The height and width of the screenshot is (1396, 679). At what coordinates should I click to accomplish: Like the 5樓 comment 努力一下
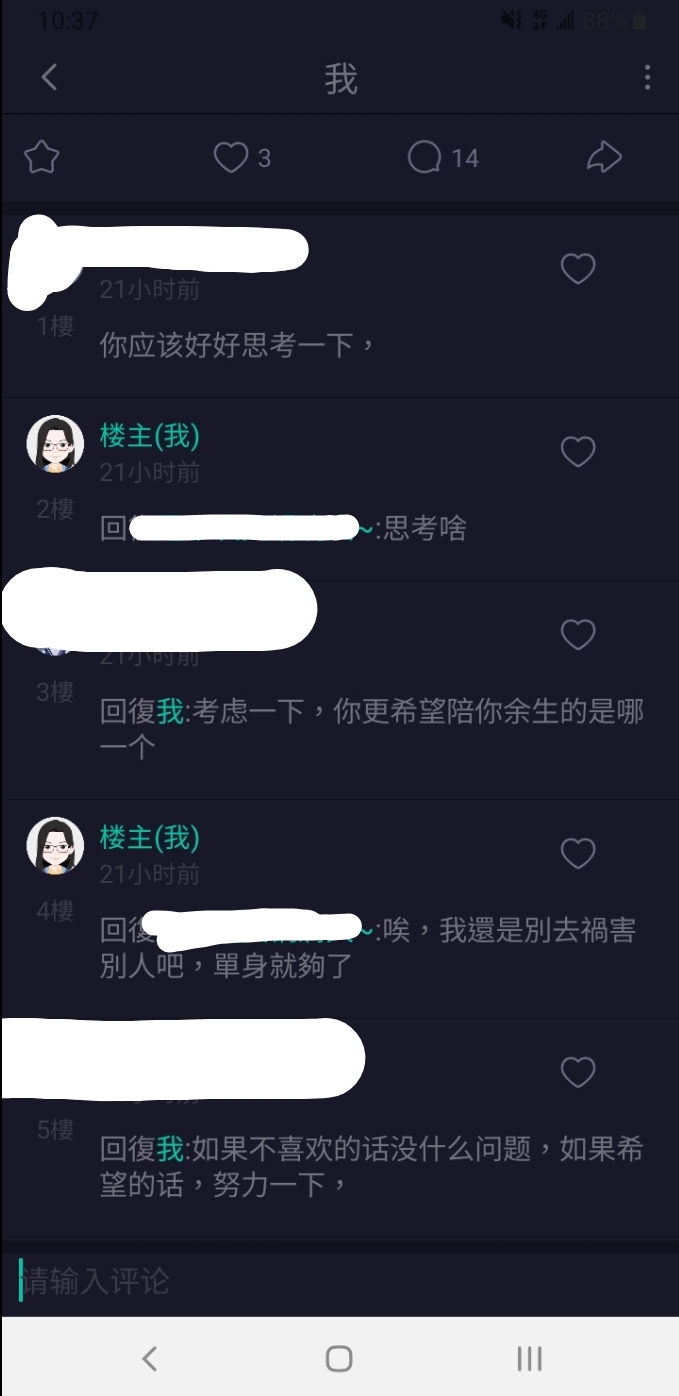tap(578, 1072)
